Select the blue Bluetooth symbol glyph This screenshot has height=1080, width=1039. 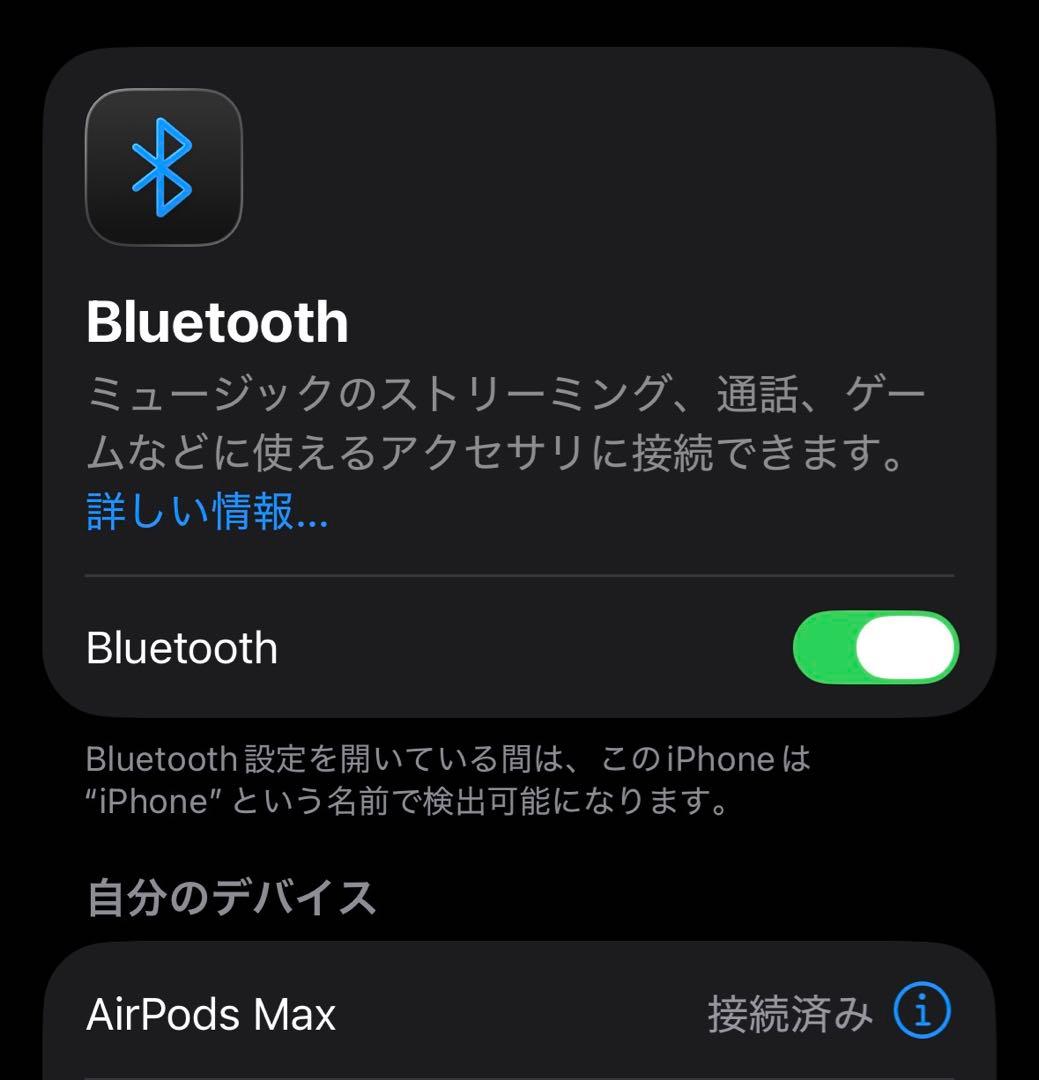pyautogui.click(x=165, y=169)
